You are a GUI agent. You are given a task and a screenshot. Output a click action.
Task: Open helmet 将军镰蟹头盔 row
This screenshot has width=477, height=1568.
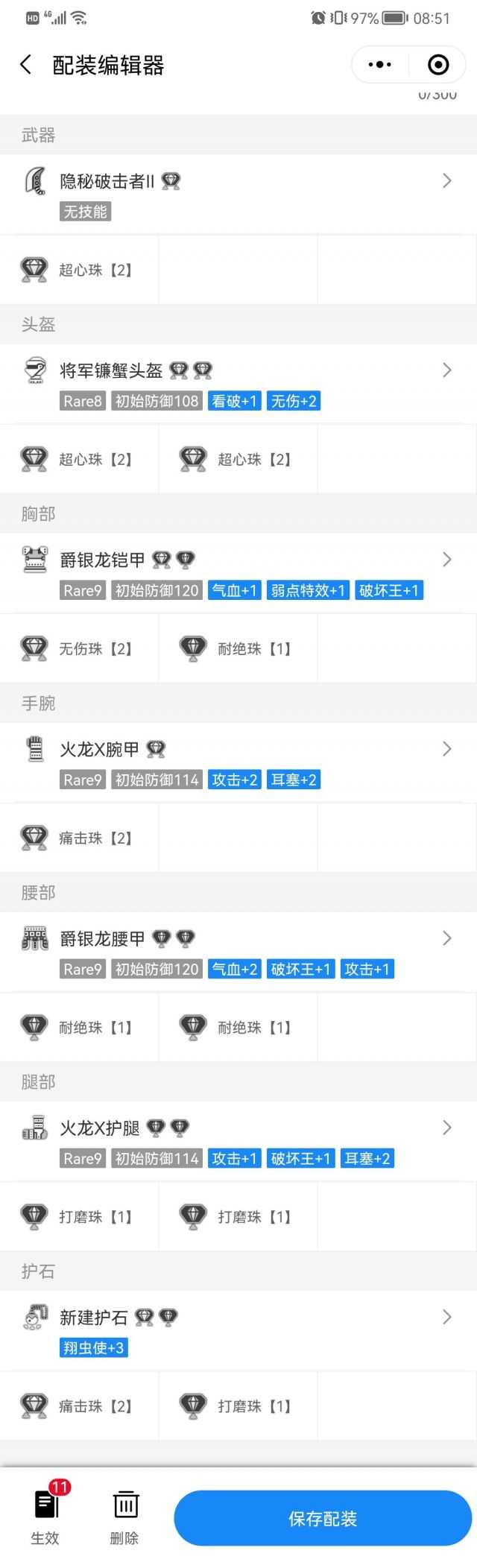(x=238, y=384)
